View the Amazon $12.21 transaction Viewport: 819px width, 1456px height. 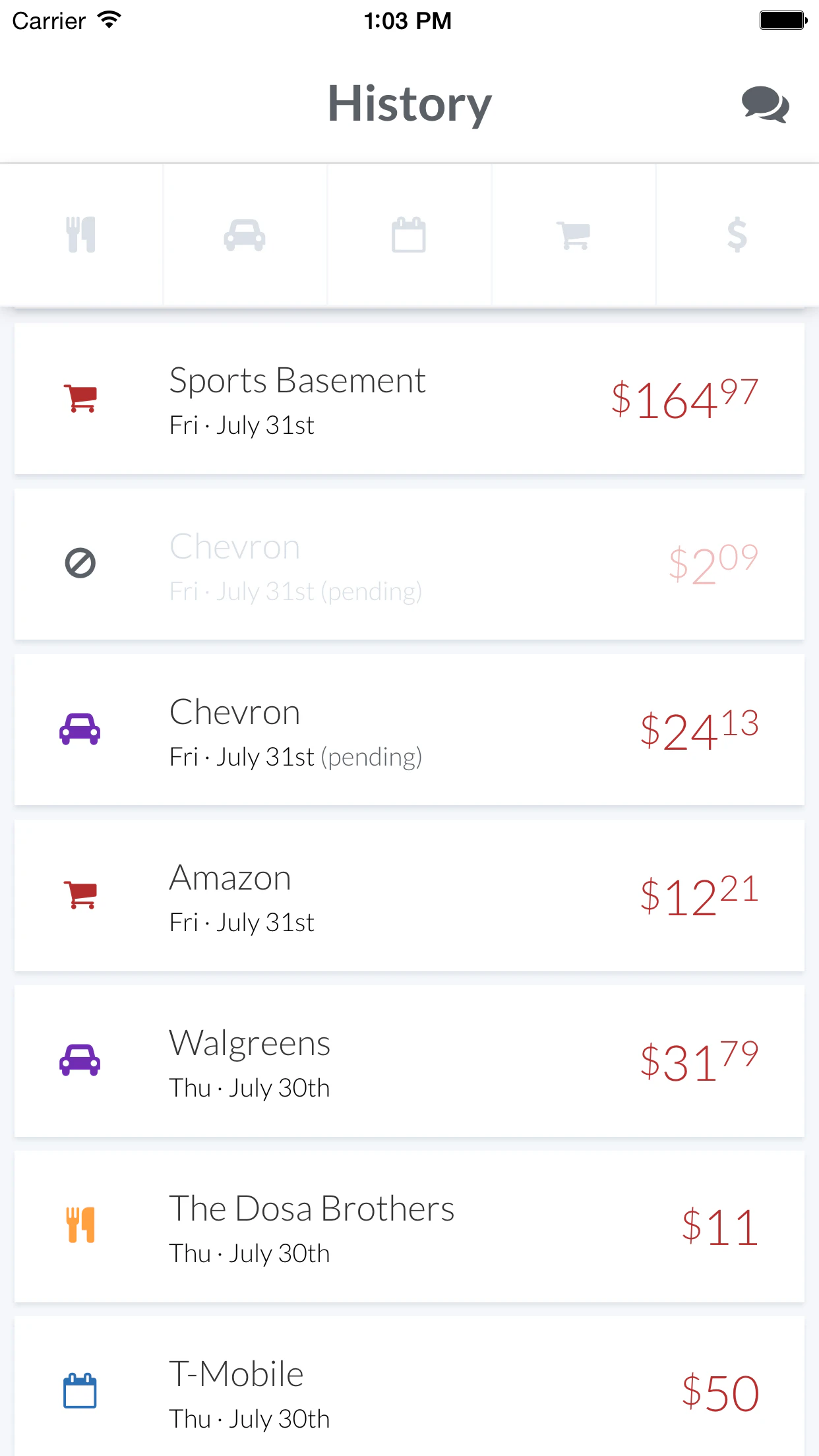tap(409, 895)
